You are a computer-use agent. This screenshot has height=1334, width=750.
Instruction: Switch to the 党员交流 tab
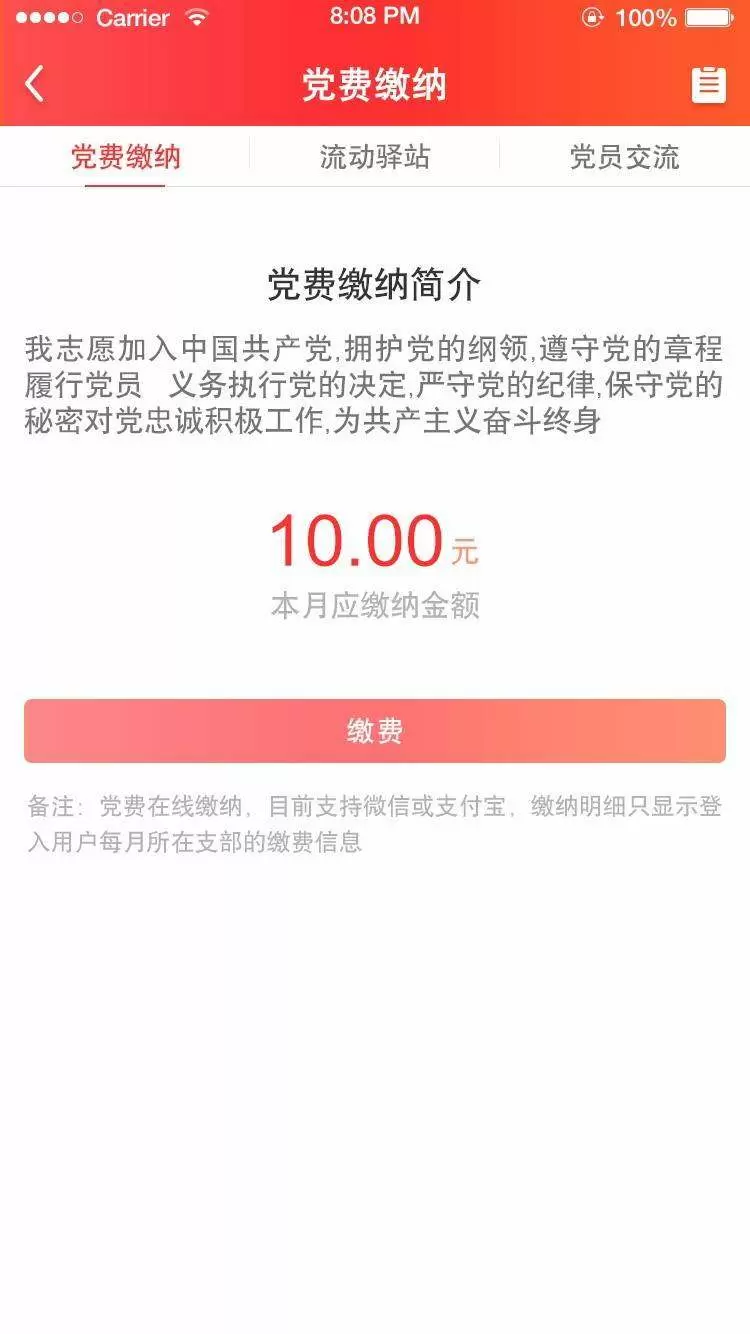tap(624, 157)
